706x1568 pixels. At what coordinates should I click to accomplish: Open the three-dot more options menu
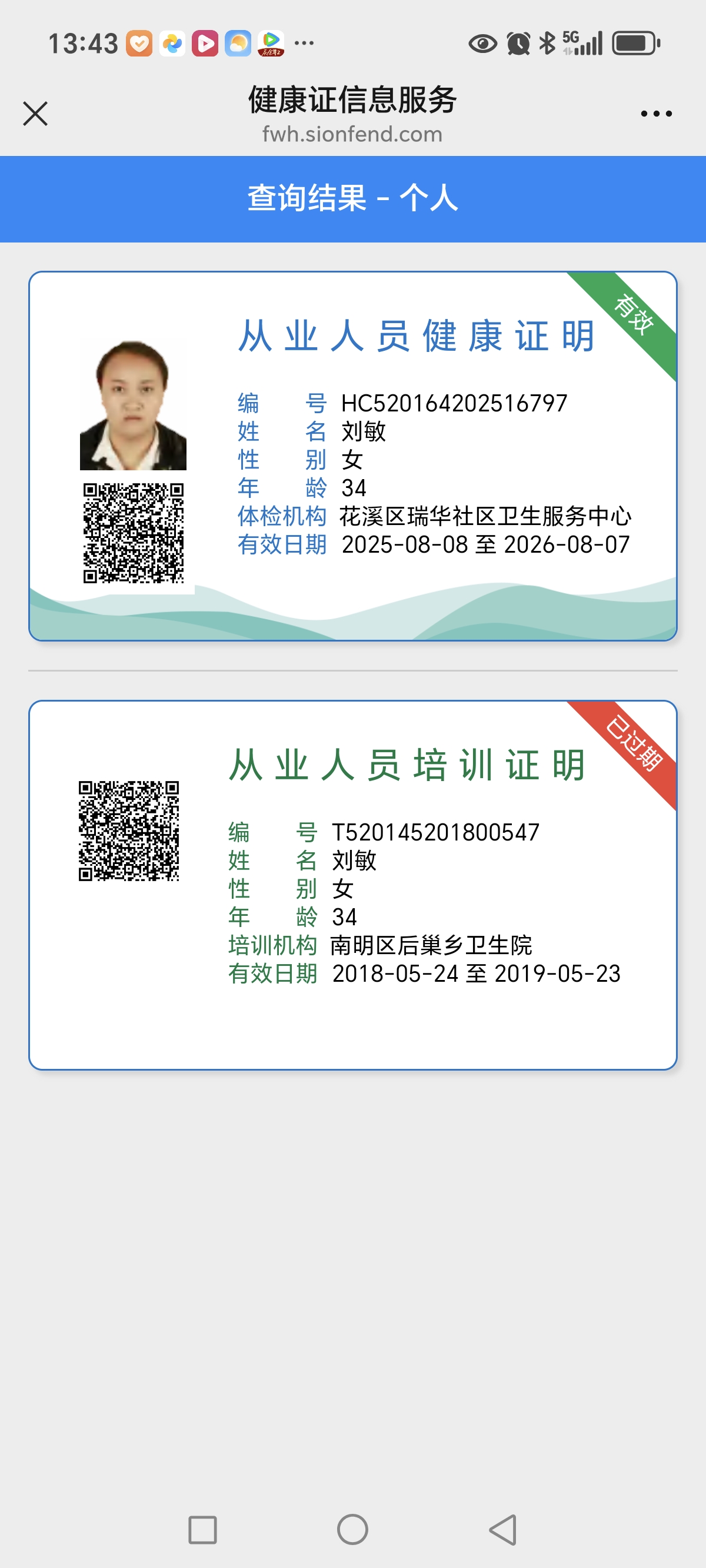coord(656,114)
